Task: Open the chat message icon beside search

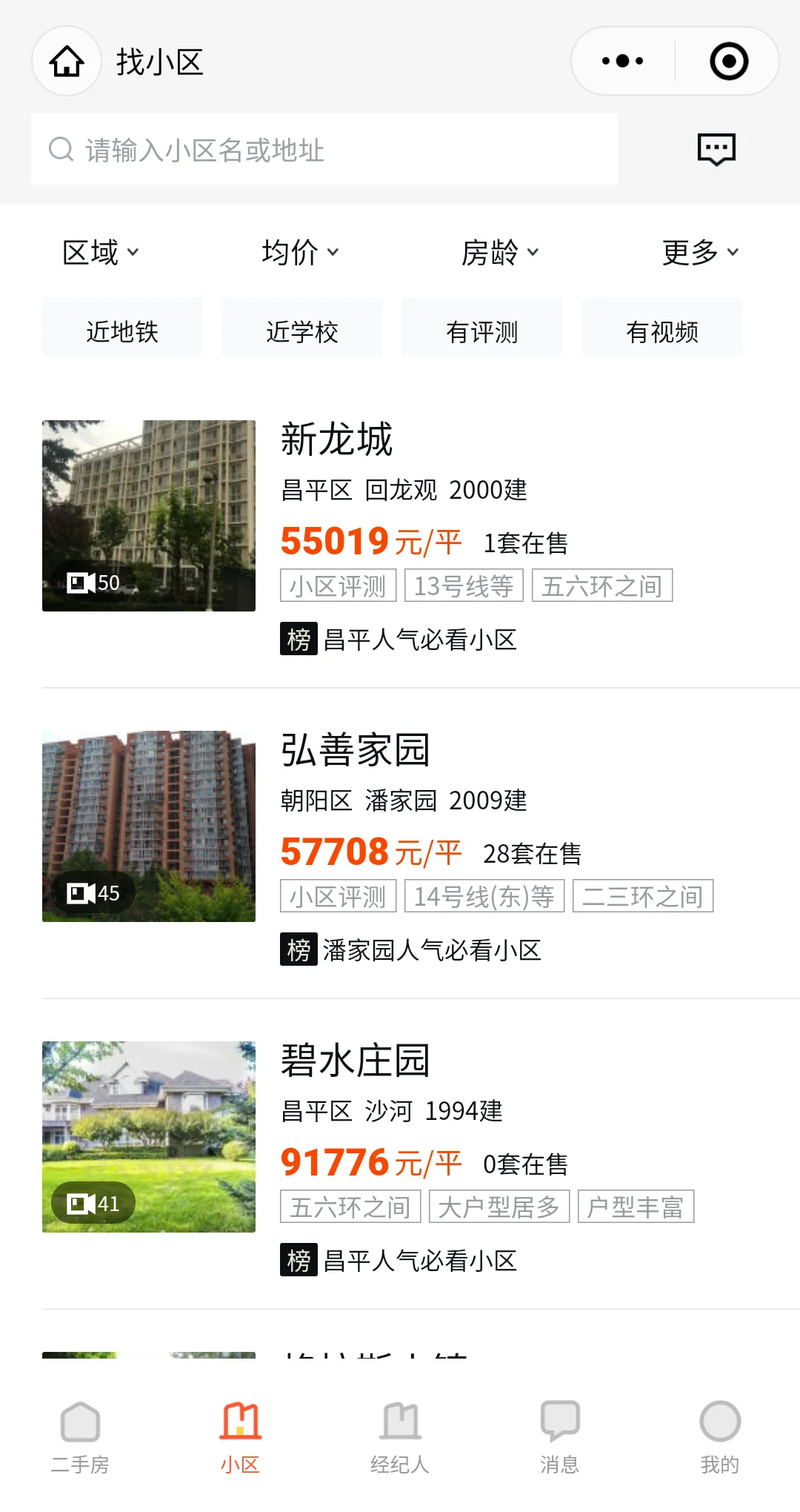Action: click(716, 149)
